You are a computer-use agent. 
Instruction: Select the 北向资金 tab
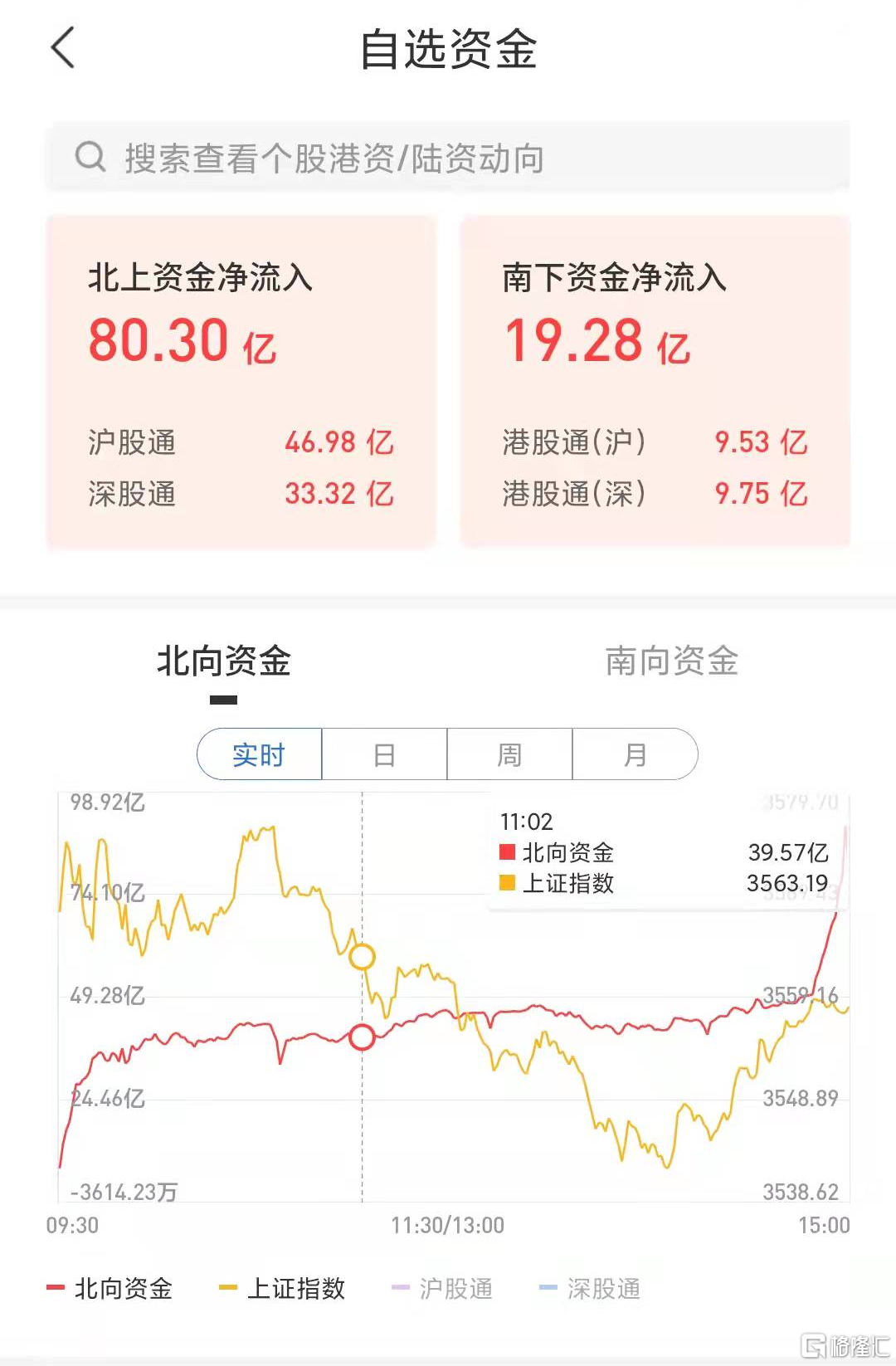coord(224,661)
